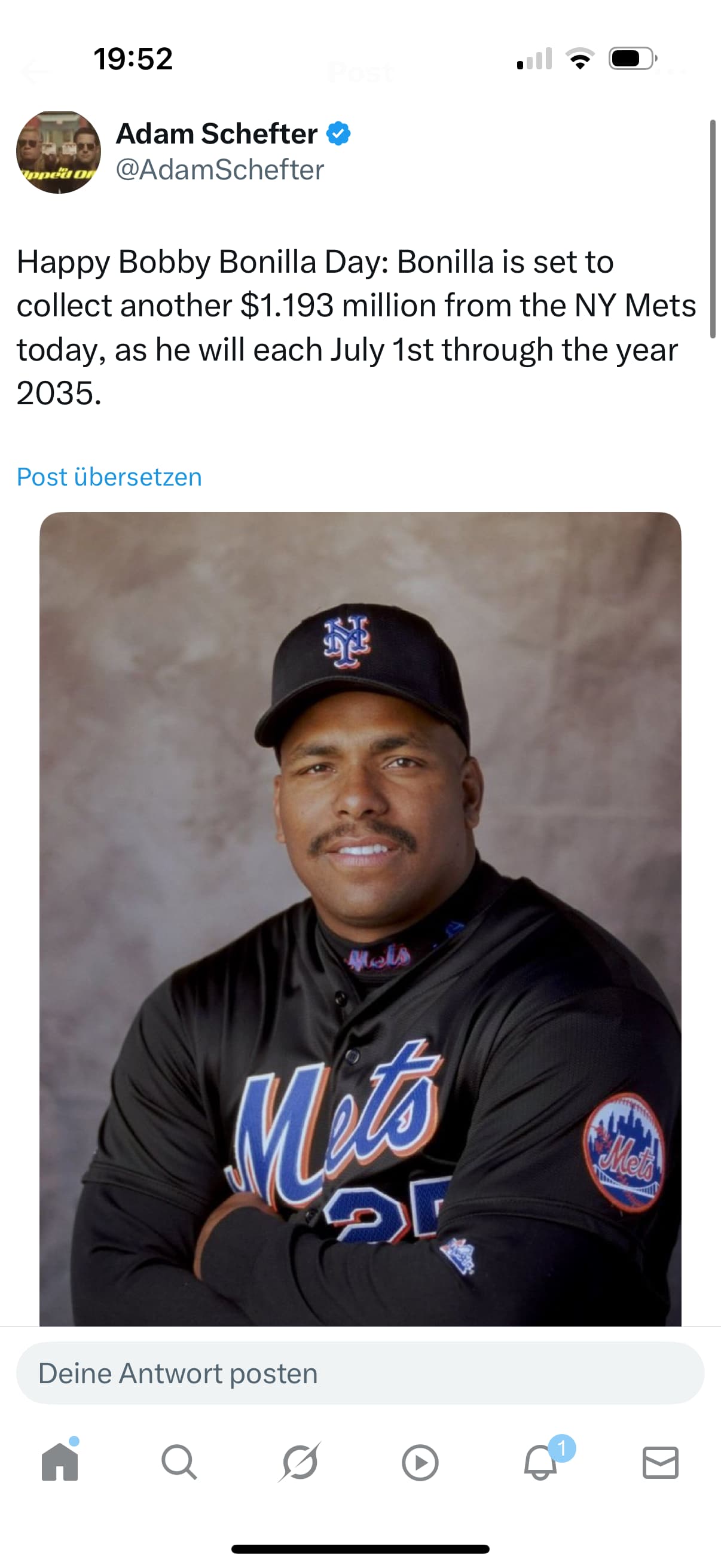Tap the "Deine Antwort posten" reply field
This screenshot has height=1568, width=721.
tap(360, 1373)
